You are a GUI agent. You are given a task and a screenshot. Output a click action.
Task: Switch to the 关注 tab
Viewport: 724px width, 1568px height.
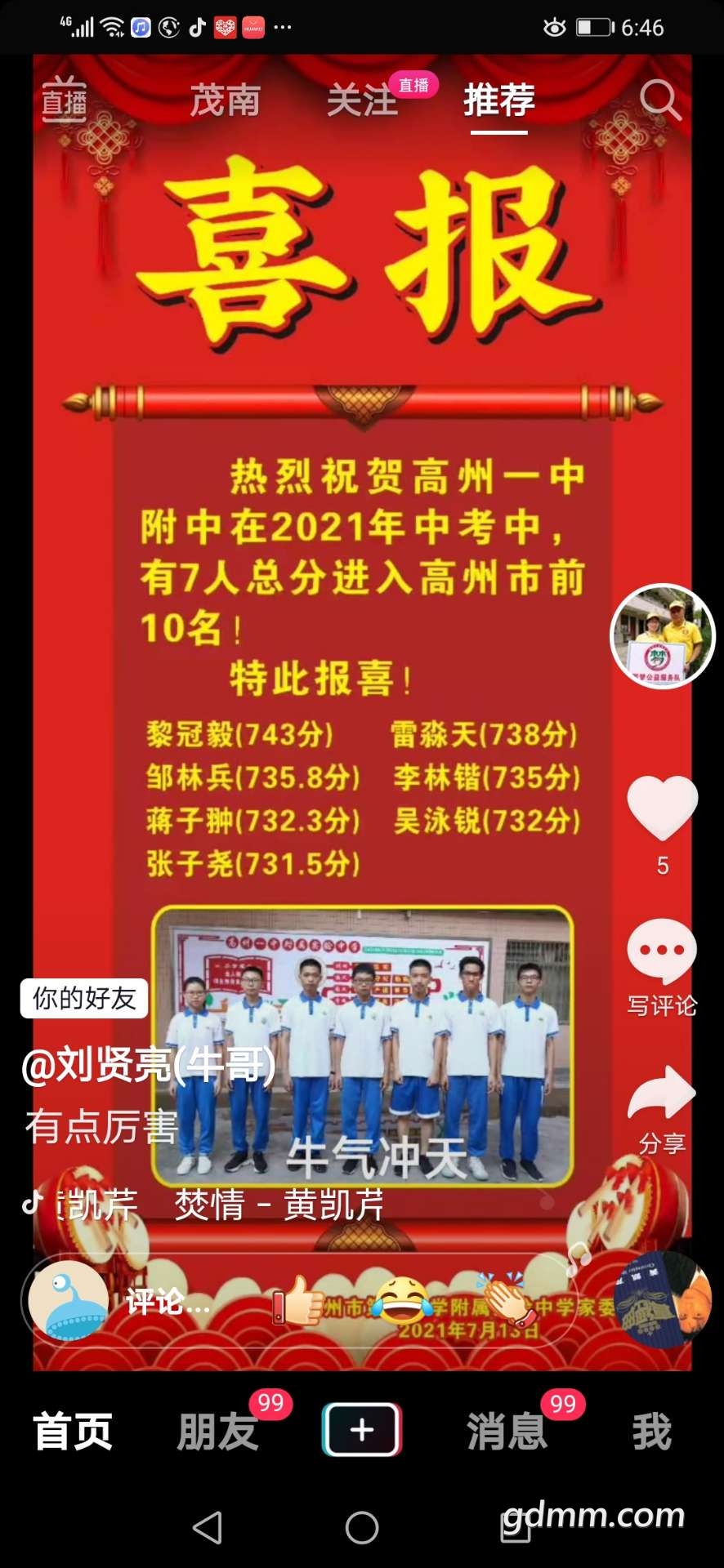(362, 100)
